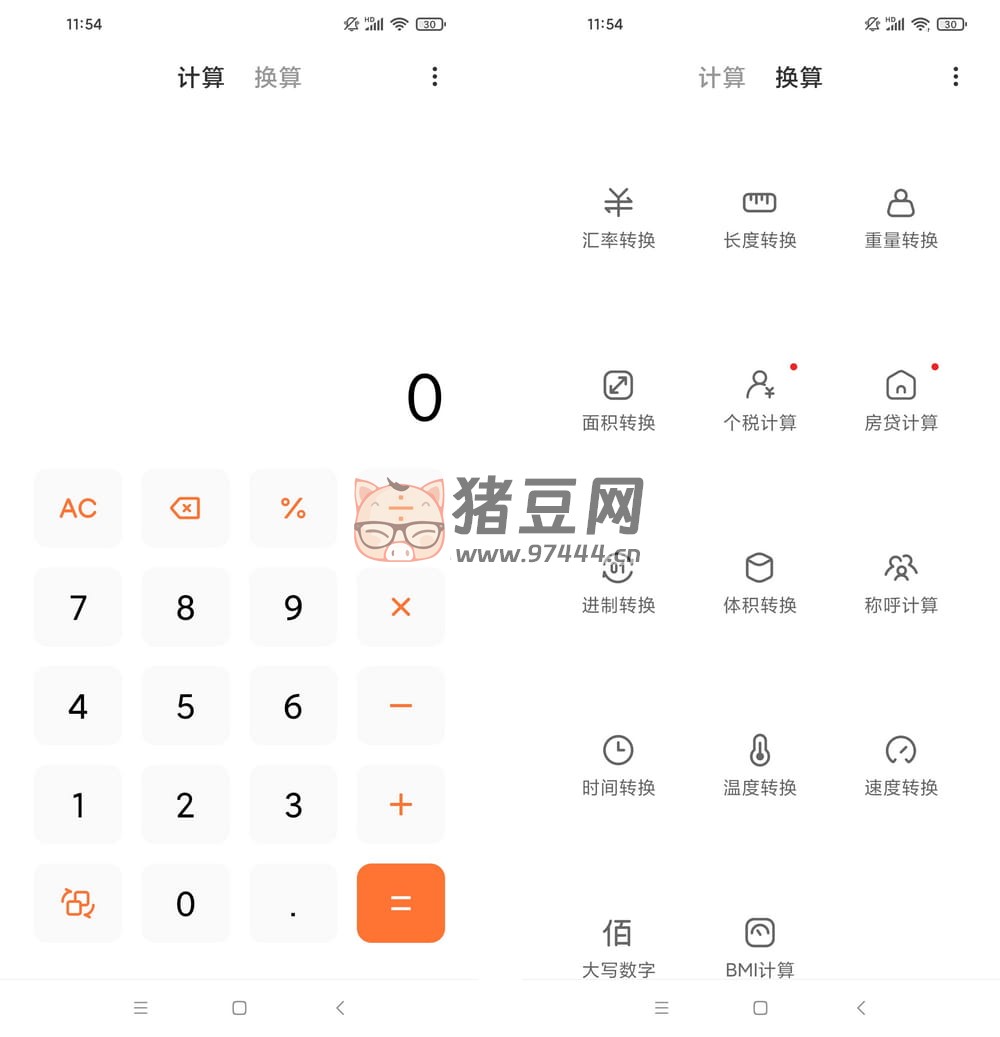Image resolution: width=1000 pixels, height=1037 pixels.
Task: Open 温度转换 temperature converter
Action: click(x=759, y=765)
